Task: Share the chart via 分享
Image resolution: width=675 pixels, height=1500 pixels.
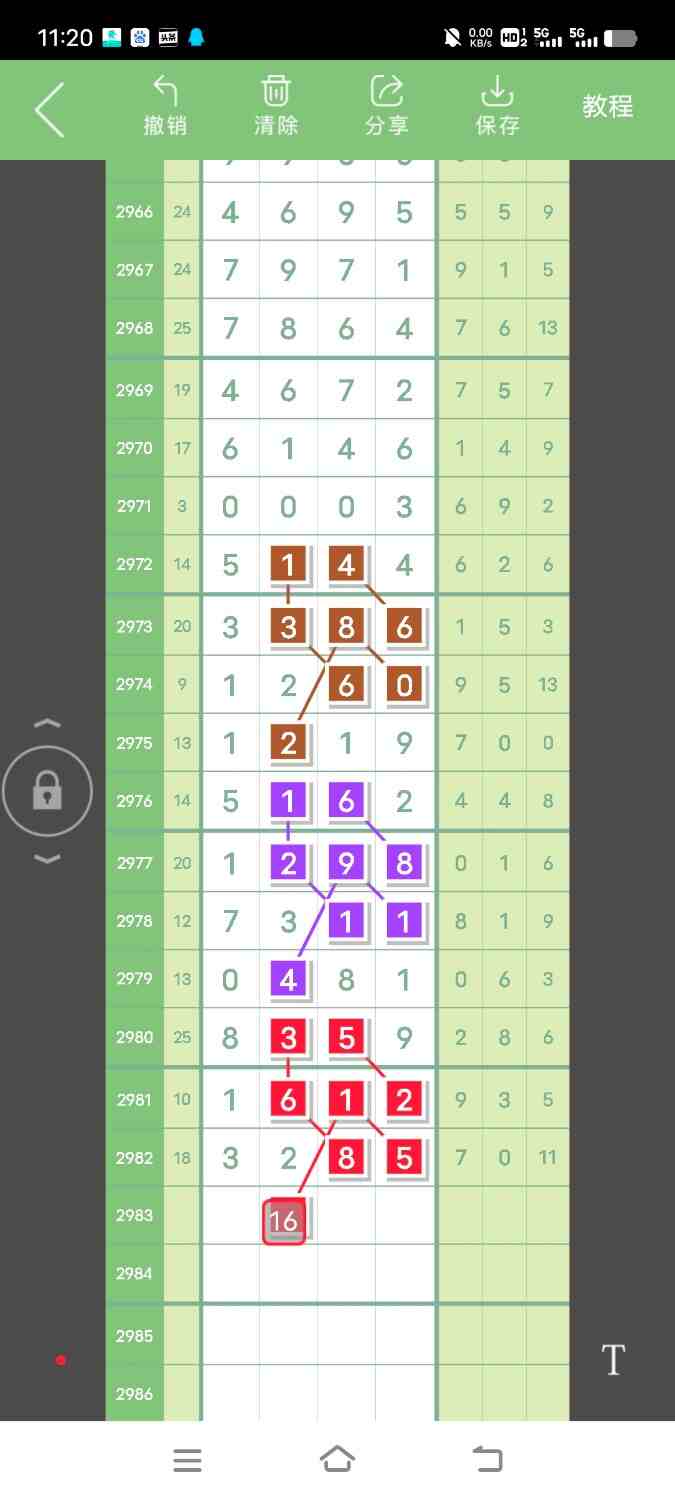Action: (386, 106)
